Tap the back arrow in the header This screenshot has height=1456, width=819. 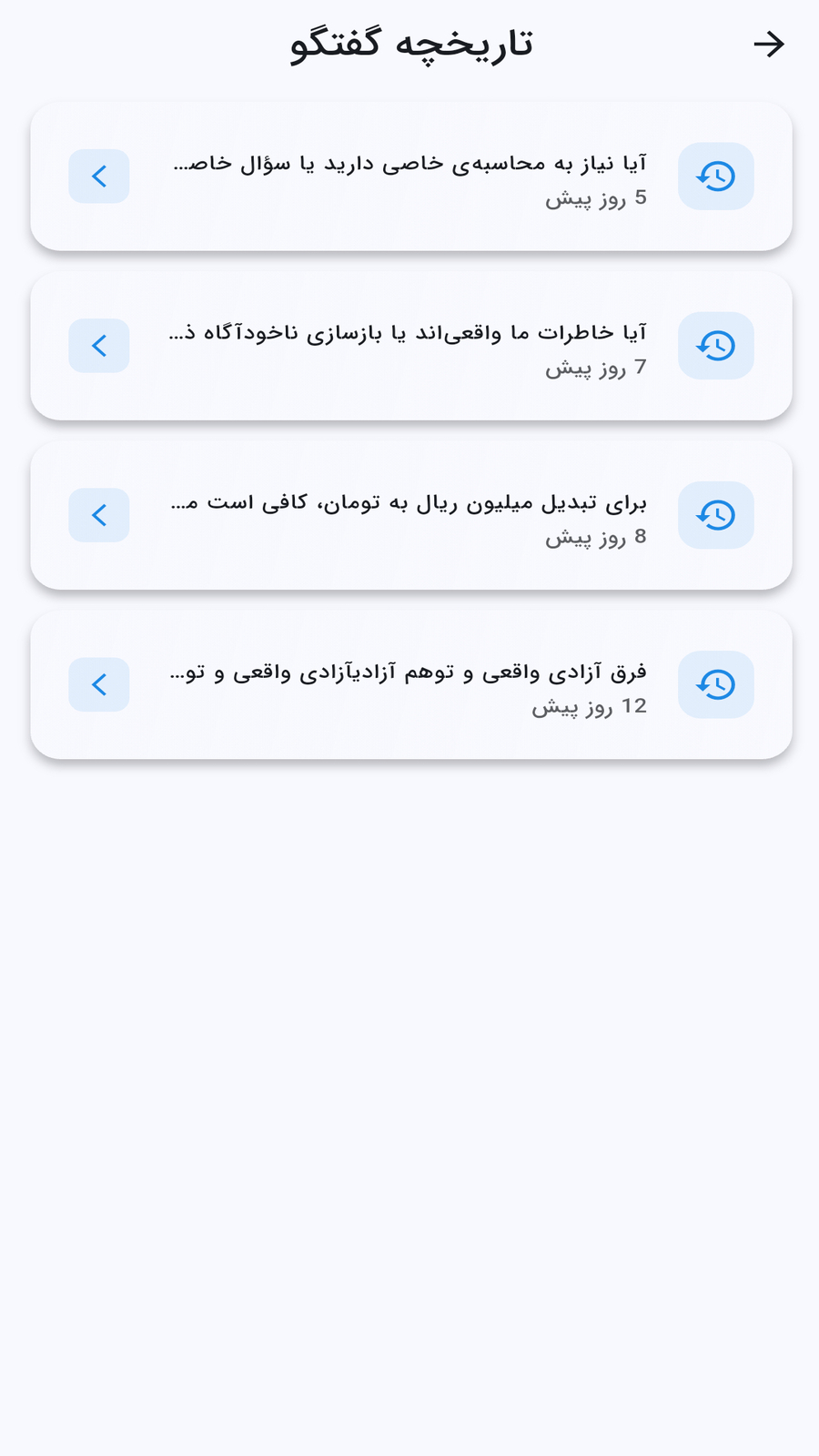pos(769,44)
